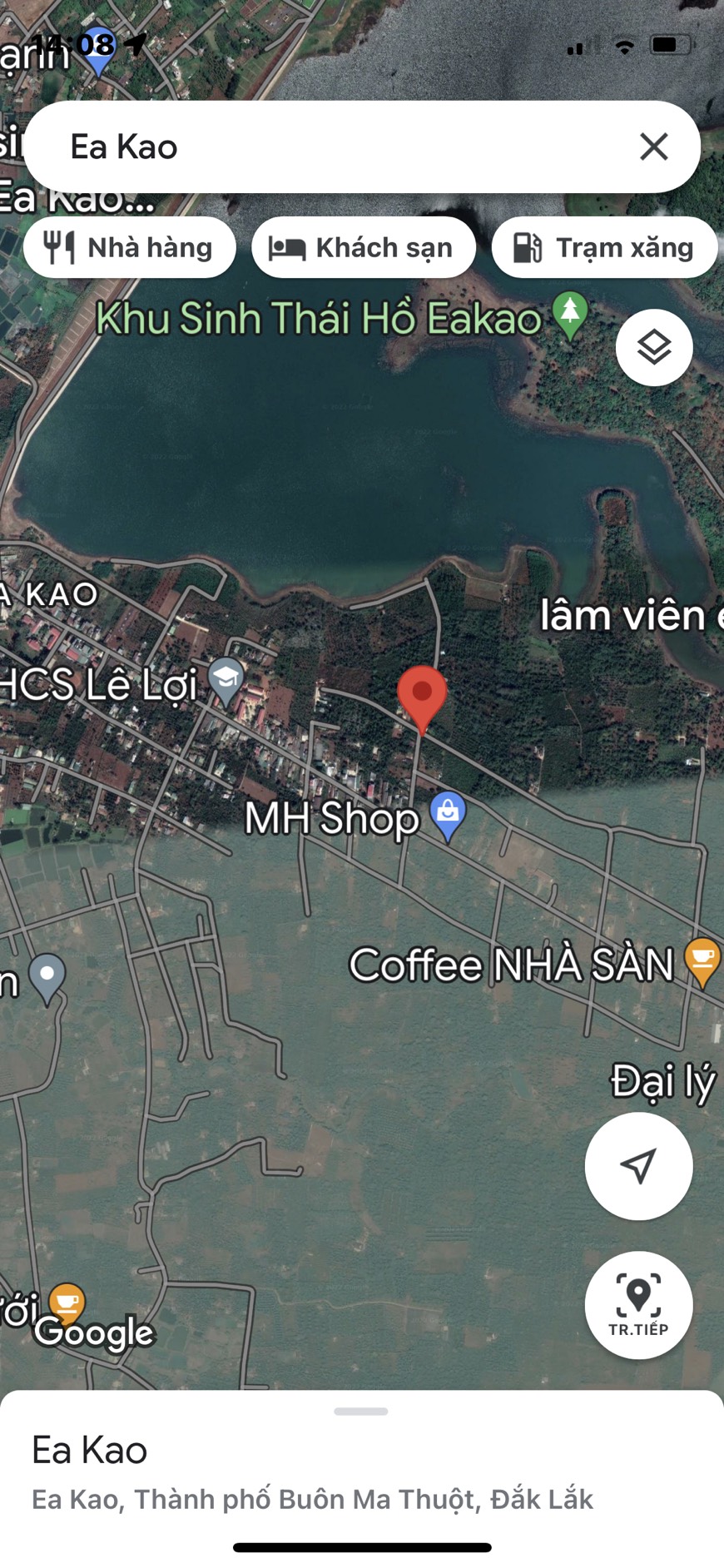Screen dimensions: 724x1568
Task: Clear the Ea Kao search query
Action: [x=654, y=146]
